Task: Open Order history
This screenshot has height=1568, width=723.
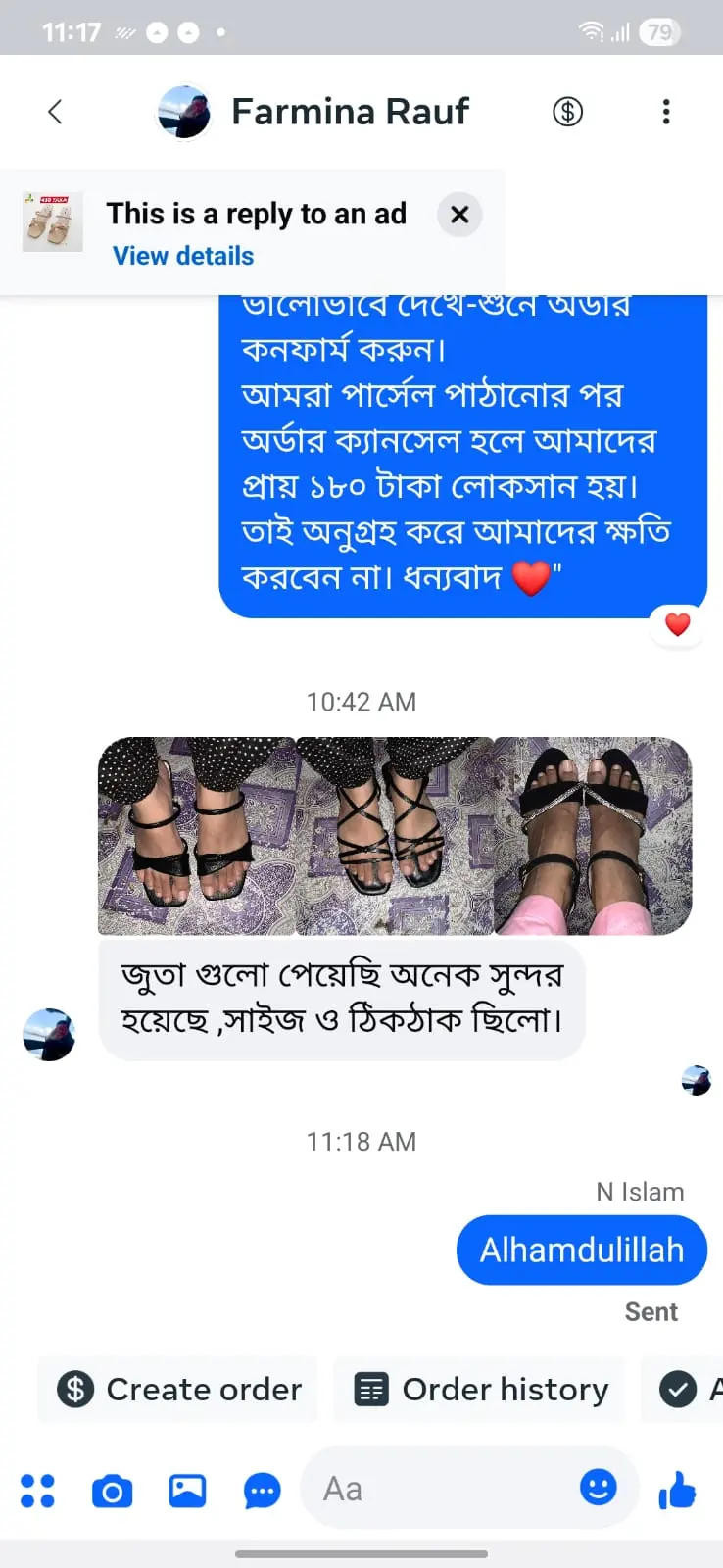Action: coord(478,1389)
